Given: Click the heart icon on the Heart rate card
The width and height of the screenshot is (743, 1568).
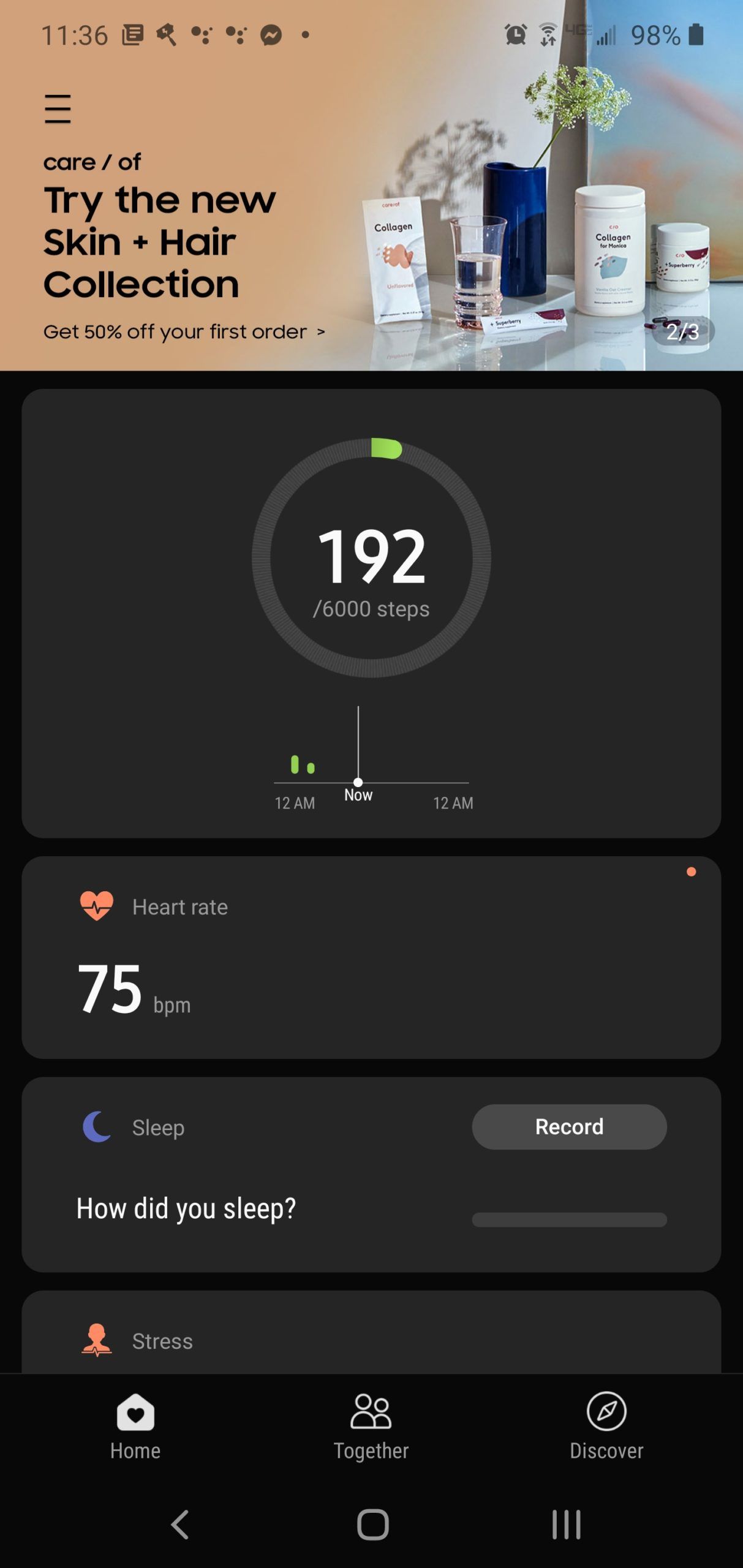Looking at the screenshot, I should click(x=97, y=907).
